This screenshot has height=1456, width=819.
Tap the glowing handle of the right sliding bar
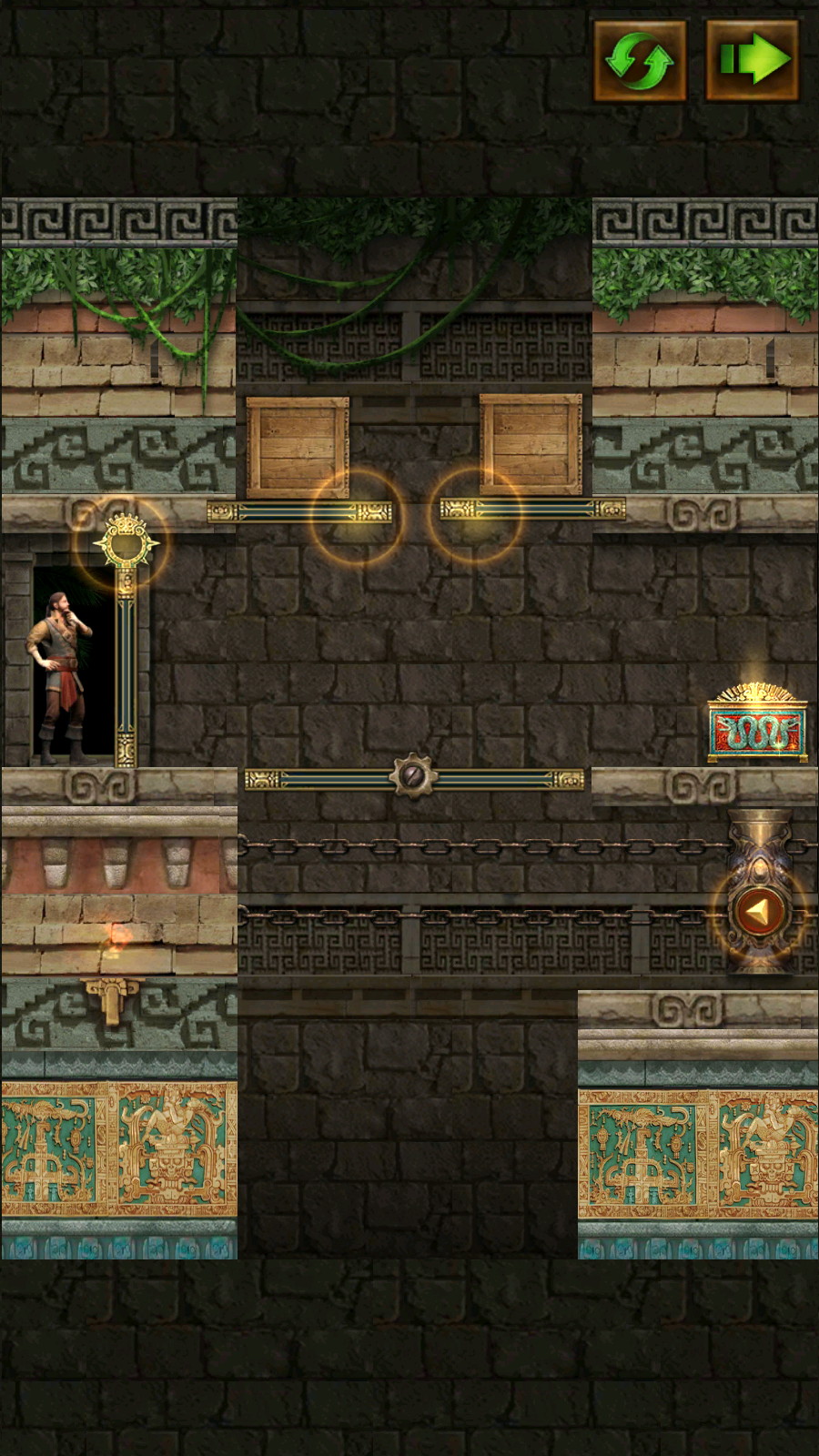point(473,514)
